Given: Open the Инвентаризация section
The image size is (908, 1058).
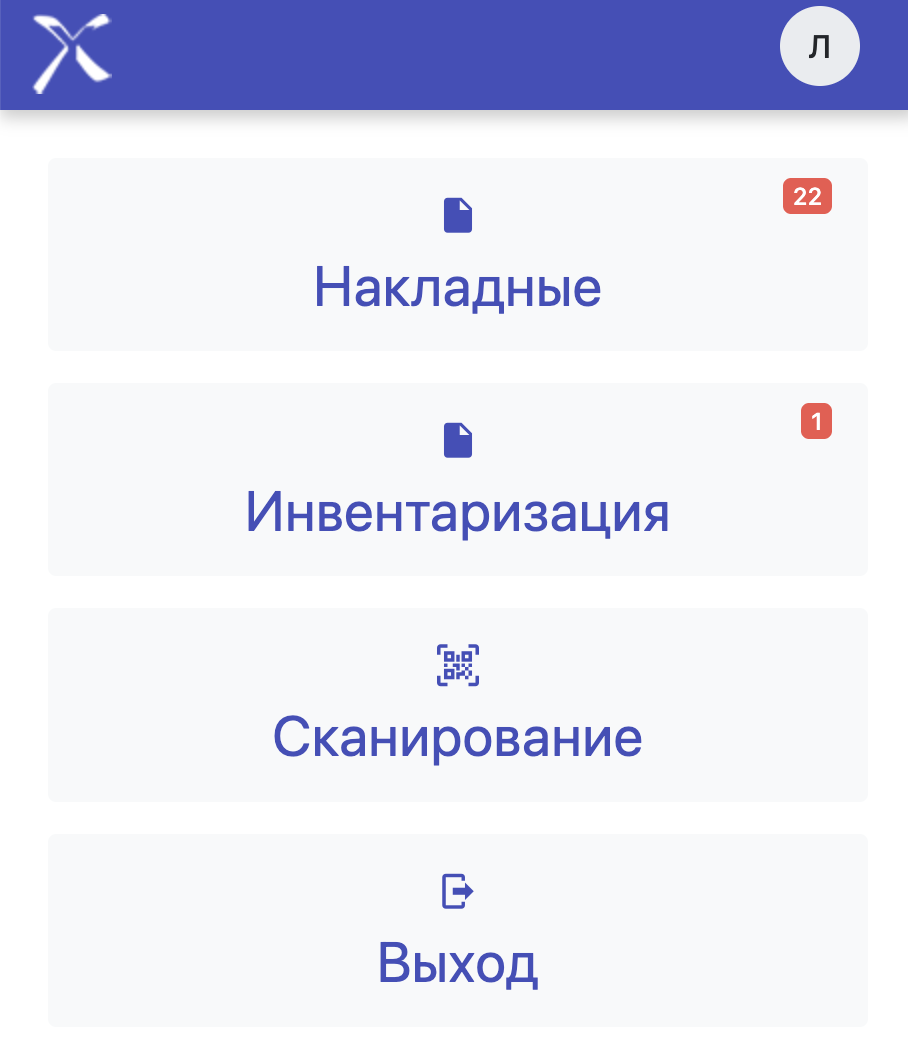Looking at the screenshot, I should tap(457, 480).
